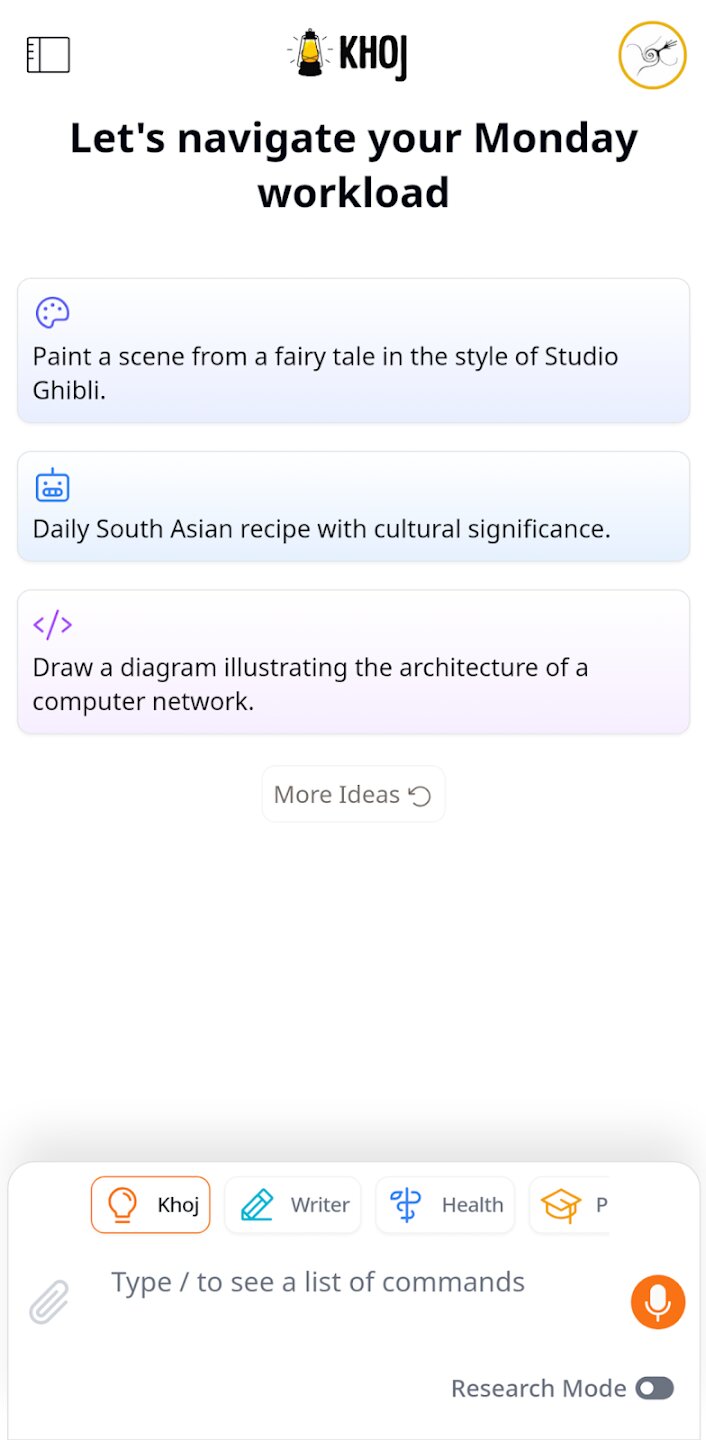706x1440 pixels.
Task: Select the Studio Ghibli fairy tale suggestion
Action: click(353, 351)
